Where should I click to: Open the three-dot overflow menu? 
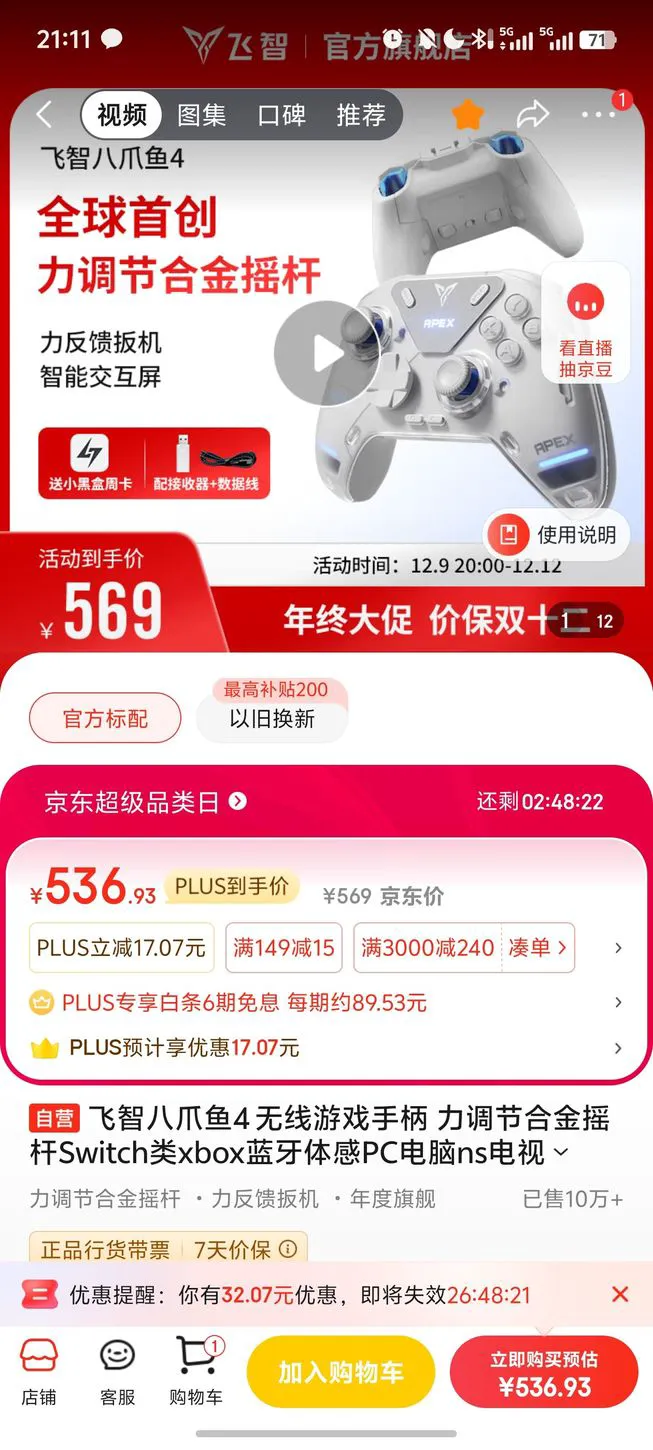click(x=599, y=115)
